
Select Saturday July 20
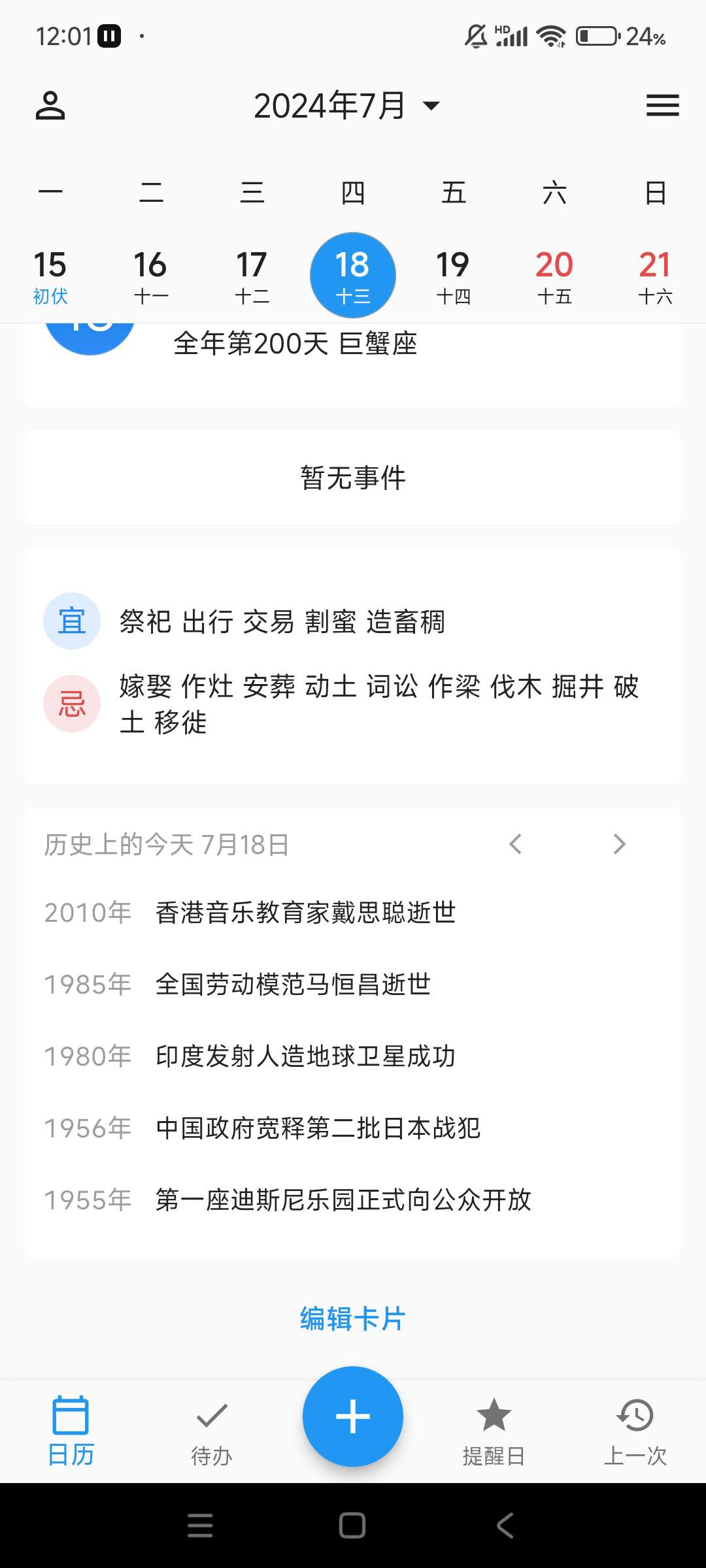pyautogui.click(x=554, y=276)
